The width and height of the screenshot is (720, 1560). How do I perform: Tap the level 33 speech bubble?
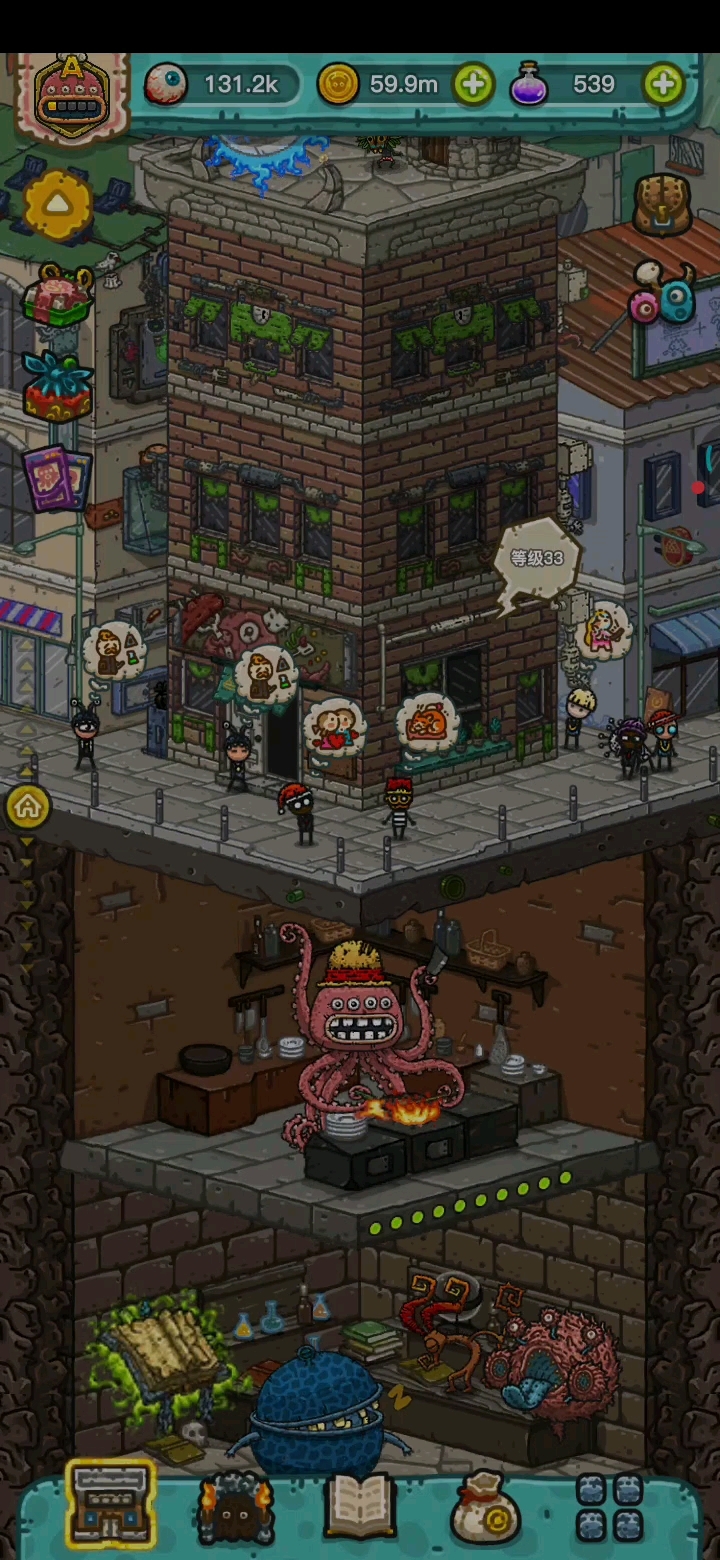pos(537,560)
